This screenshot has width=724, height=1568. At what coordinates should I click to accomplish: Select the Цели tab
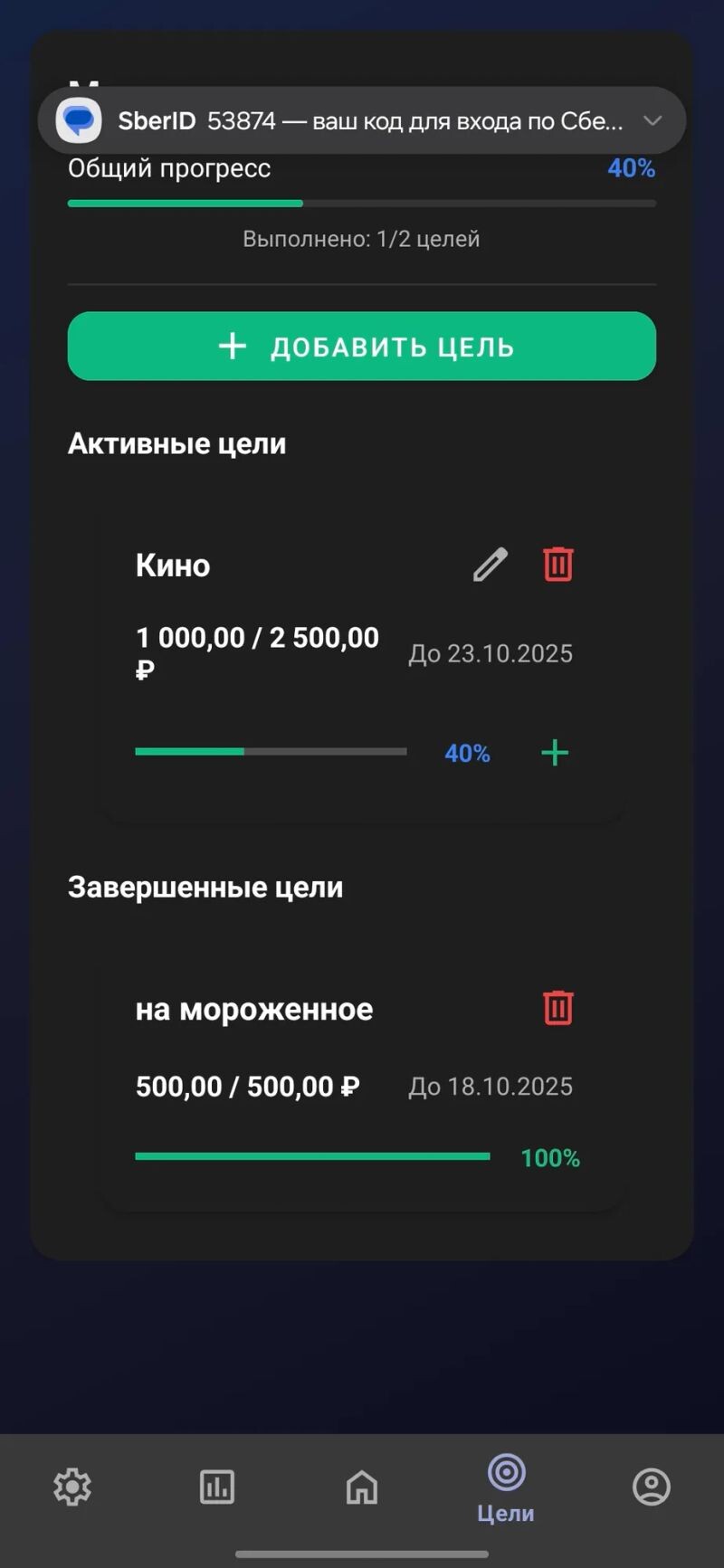pos(506,1488)
